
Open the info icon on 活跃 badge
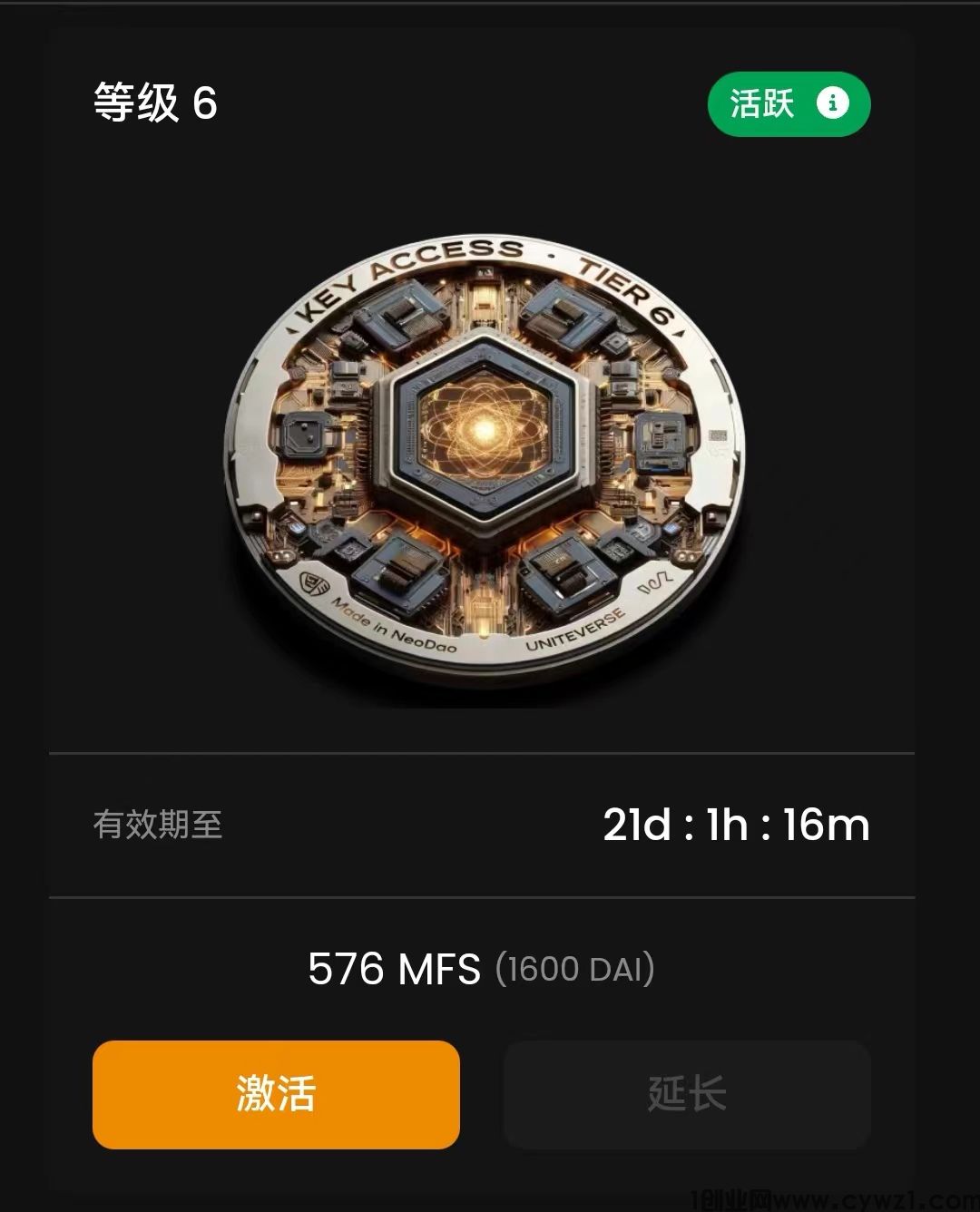[x=832, y=103]
